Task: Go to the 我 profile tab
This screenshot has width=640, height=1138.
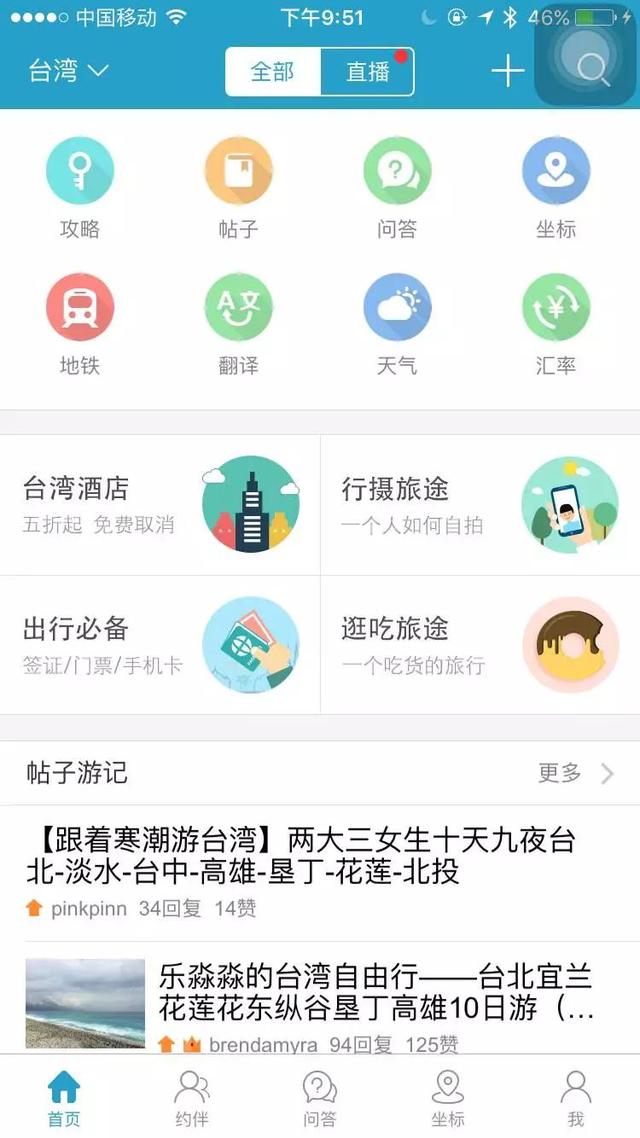Action: point(575,1097)
